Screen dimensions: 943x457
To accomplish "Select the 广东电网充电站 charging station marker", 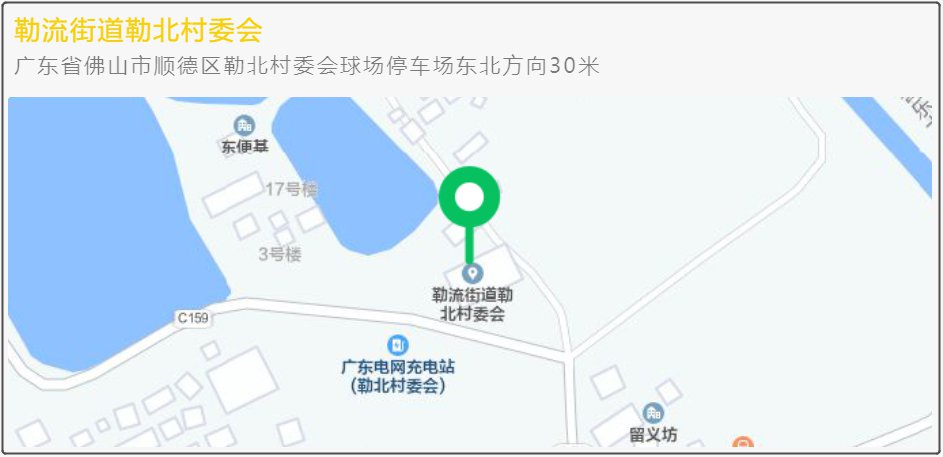I will pyautogui.click(x=398, y=345).
